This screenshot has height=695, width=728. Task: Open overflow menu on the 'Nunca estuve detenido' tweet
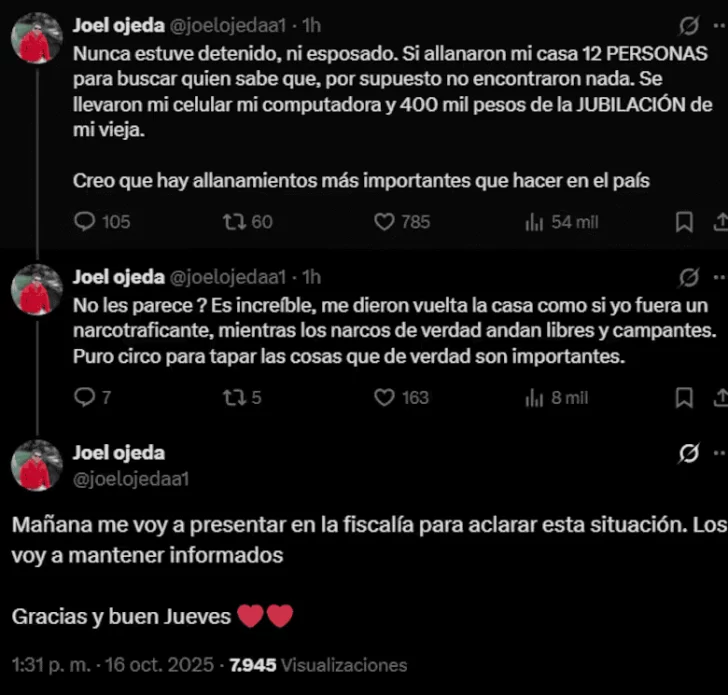pos(718,25)
